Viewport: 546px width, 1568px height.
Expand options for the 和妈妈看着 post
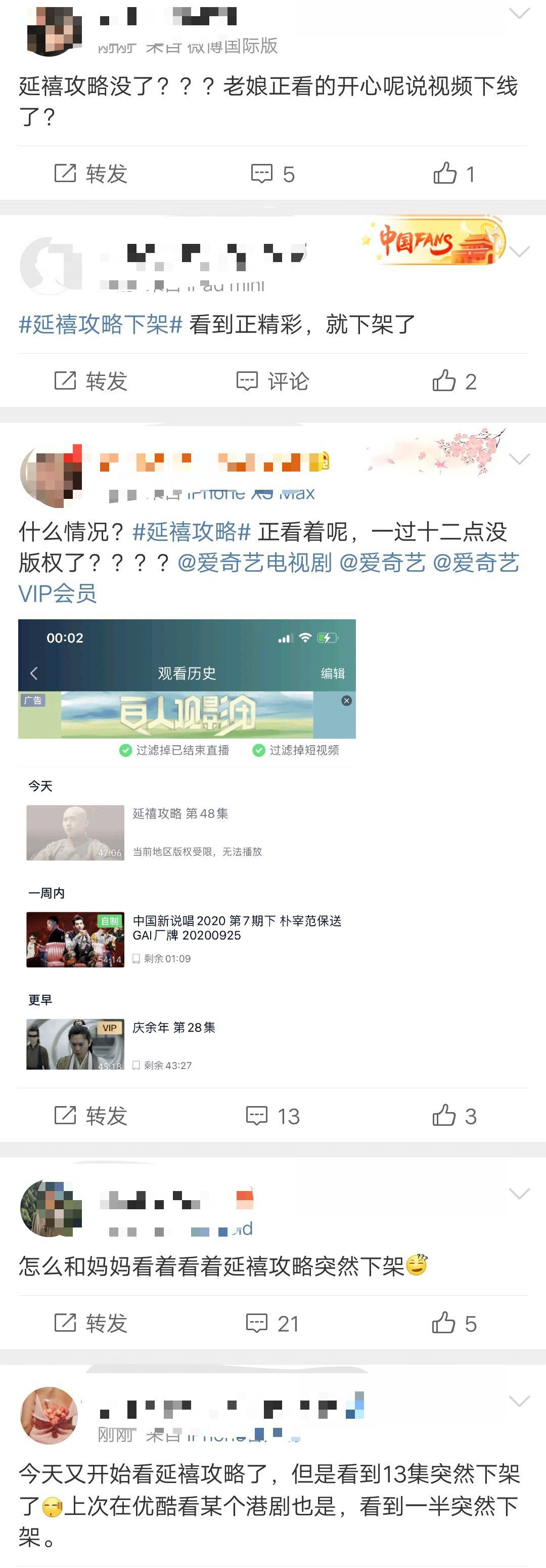(x=519, y=1194)
